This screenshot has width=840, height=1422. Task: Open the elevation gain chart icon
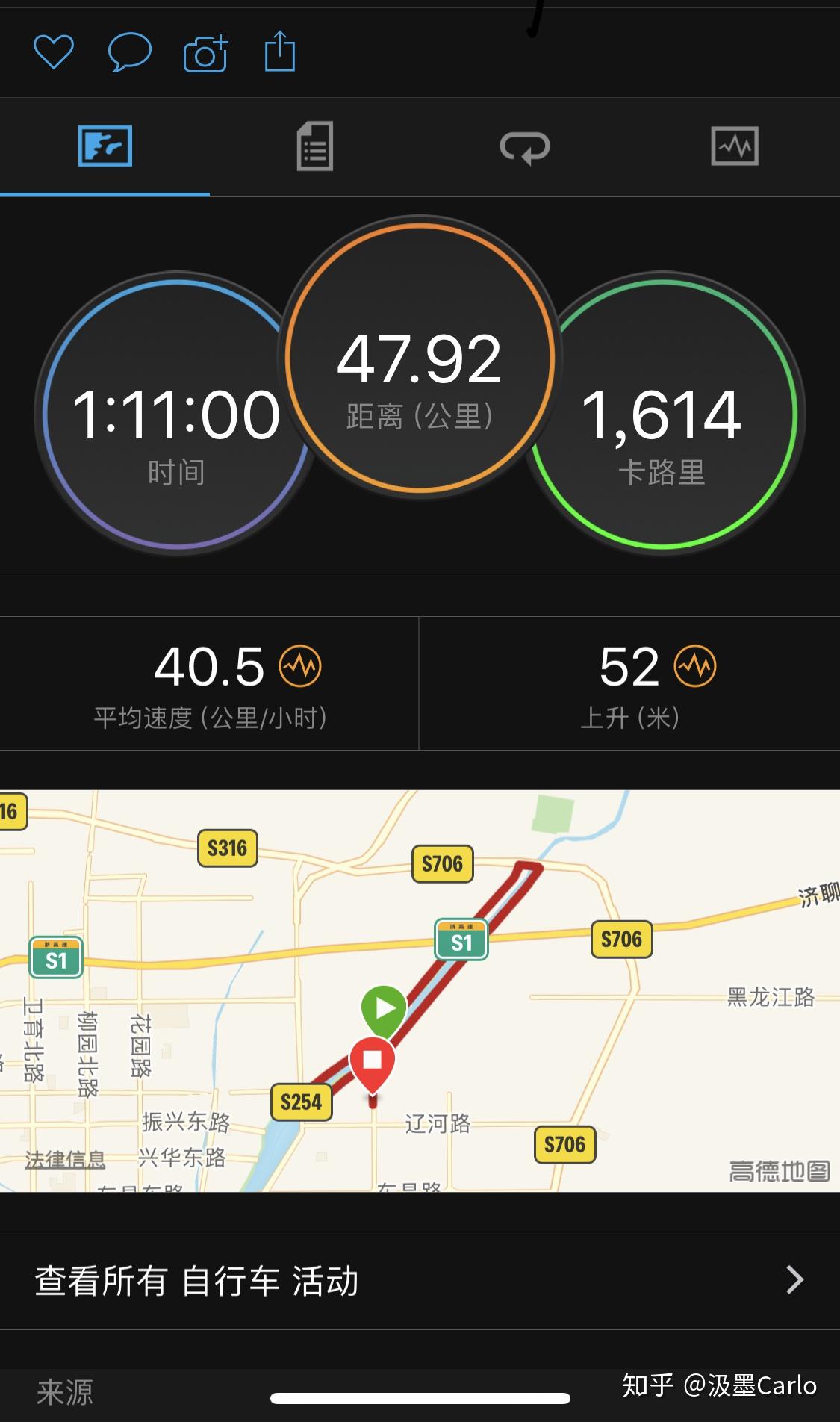[x=695, y=666]
